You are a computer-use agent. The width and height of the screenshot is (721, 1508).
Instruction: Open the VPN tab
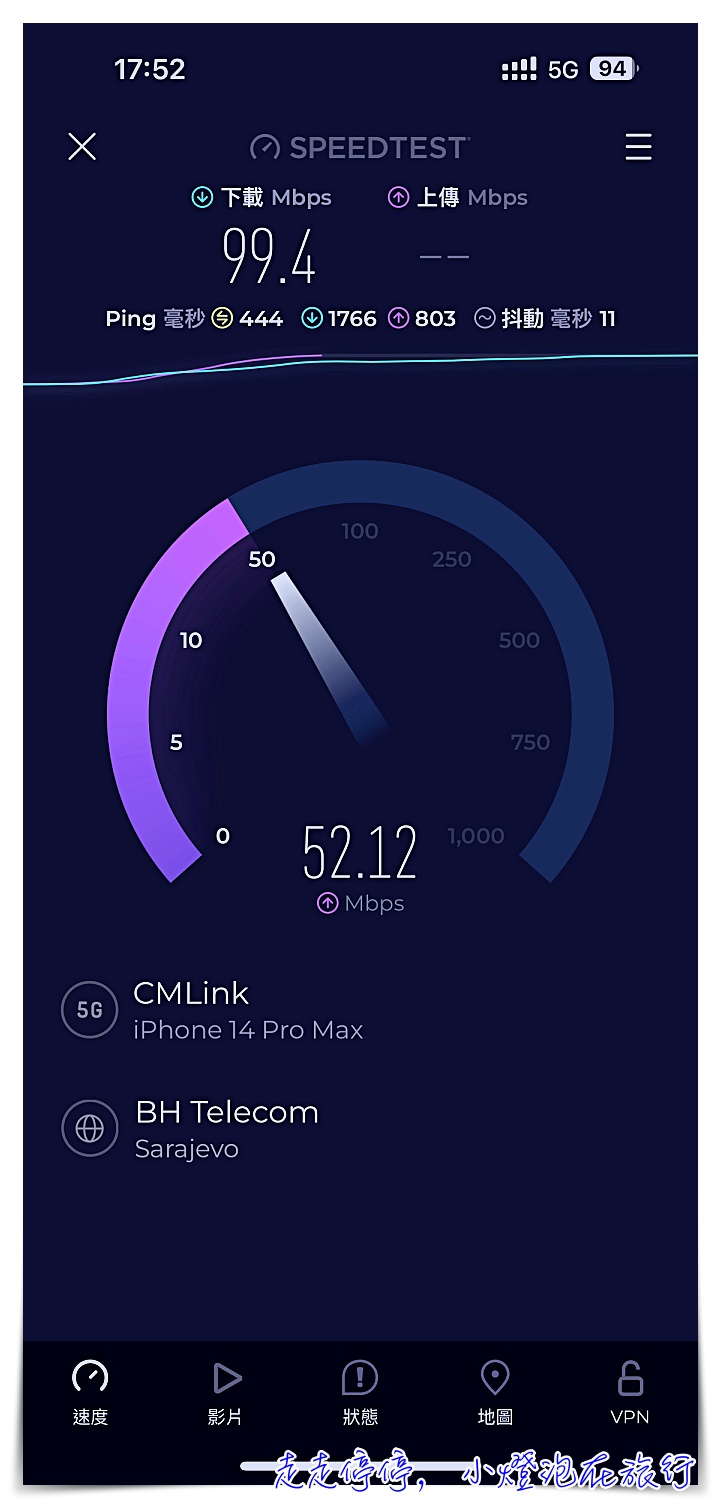coord(630,1391)
